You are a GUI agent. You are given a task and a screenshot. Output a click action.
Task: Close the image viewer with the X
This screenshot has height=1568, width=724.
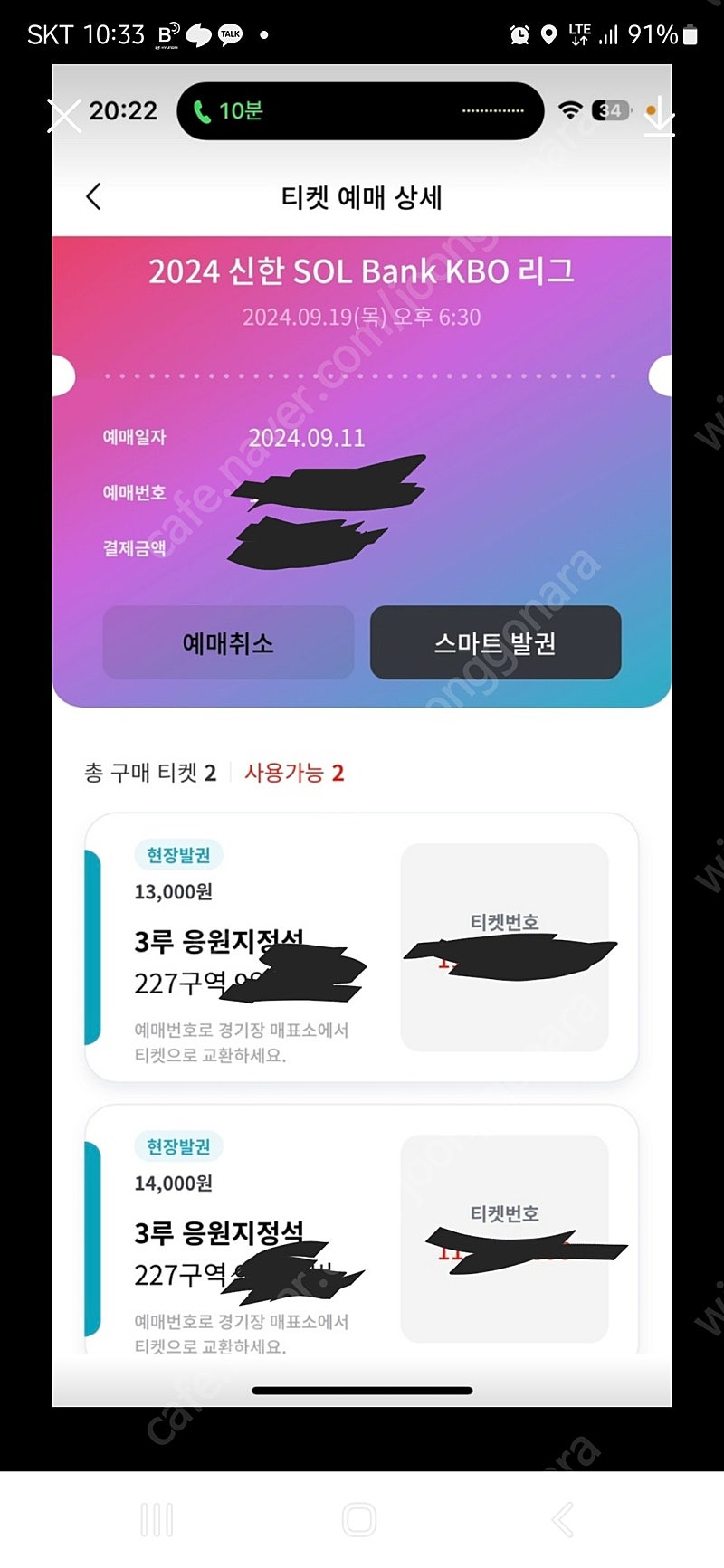click(64, 116)
